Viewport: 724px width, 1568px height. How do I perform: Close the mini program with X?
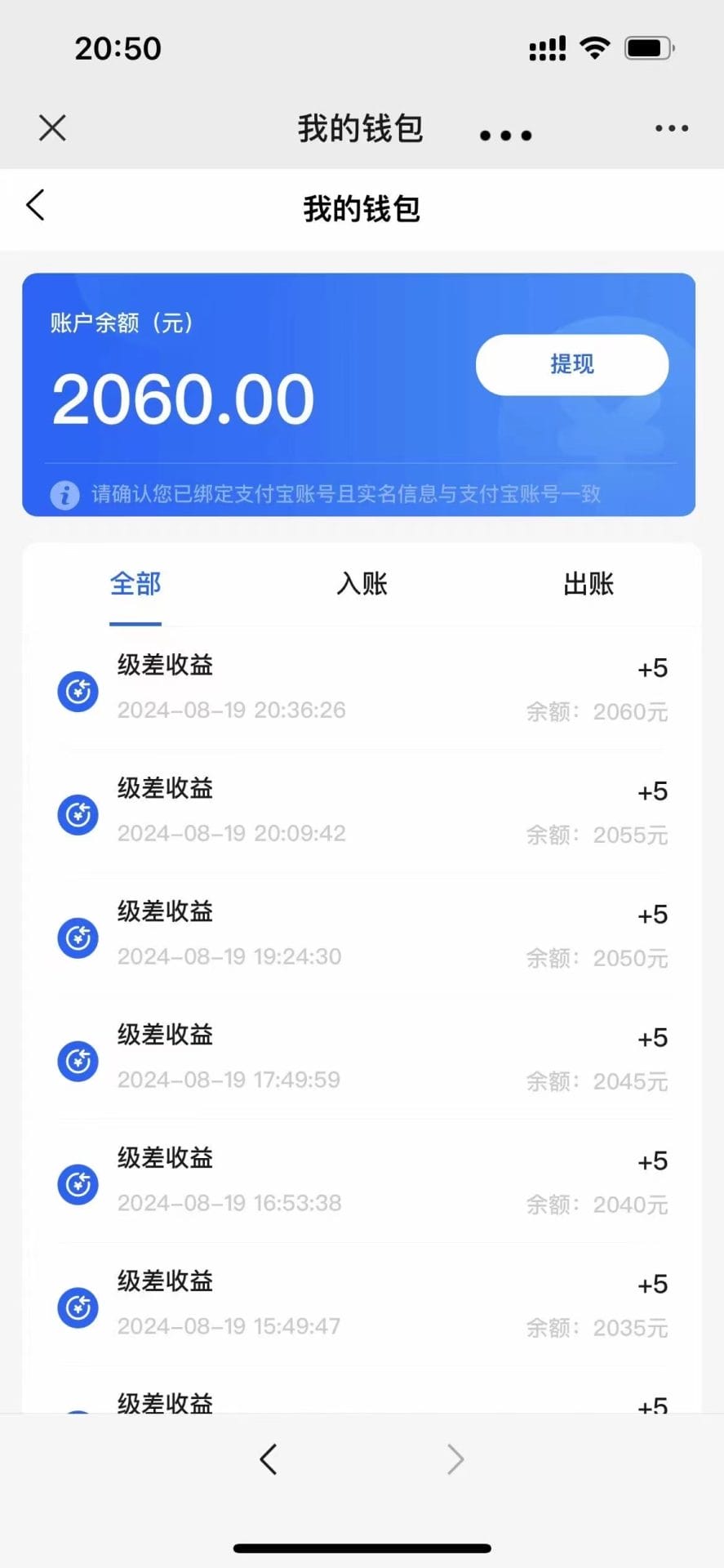click(52, 128)
